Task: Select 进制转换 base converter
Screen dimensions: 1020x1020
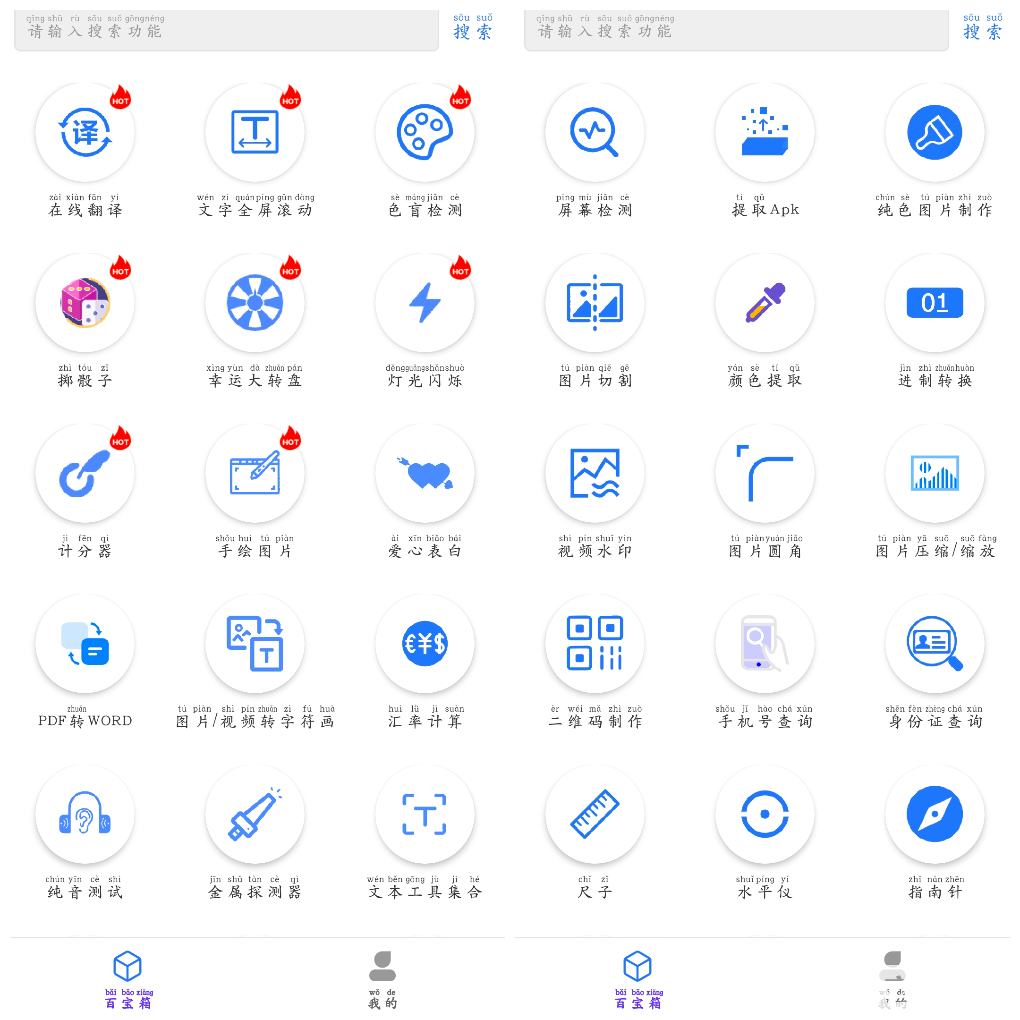Action: pos(935,303)
